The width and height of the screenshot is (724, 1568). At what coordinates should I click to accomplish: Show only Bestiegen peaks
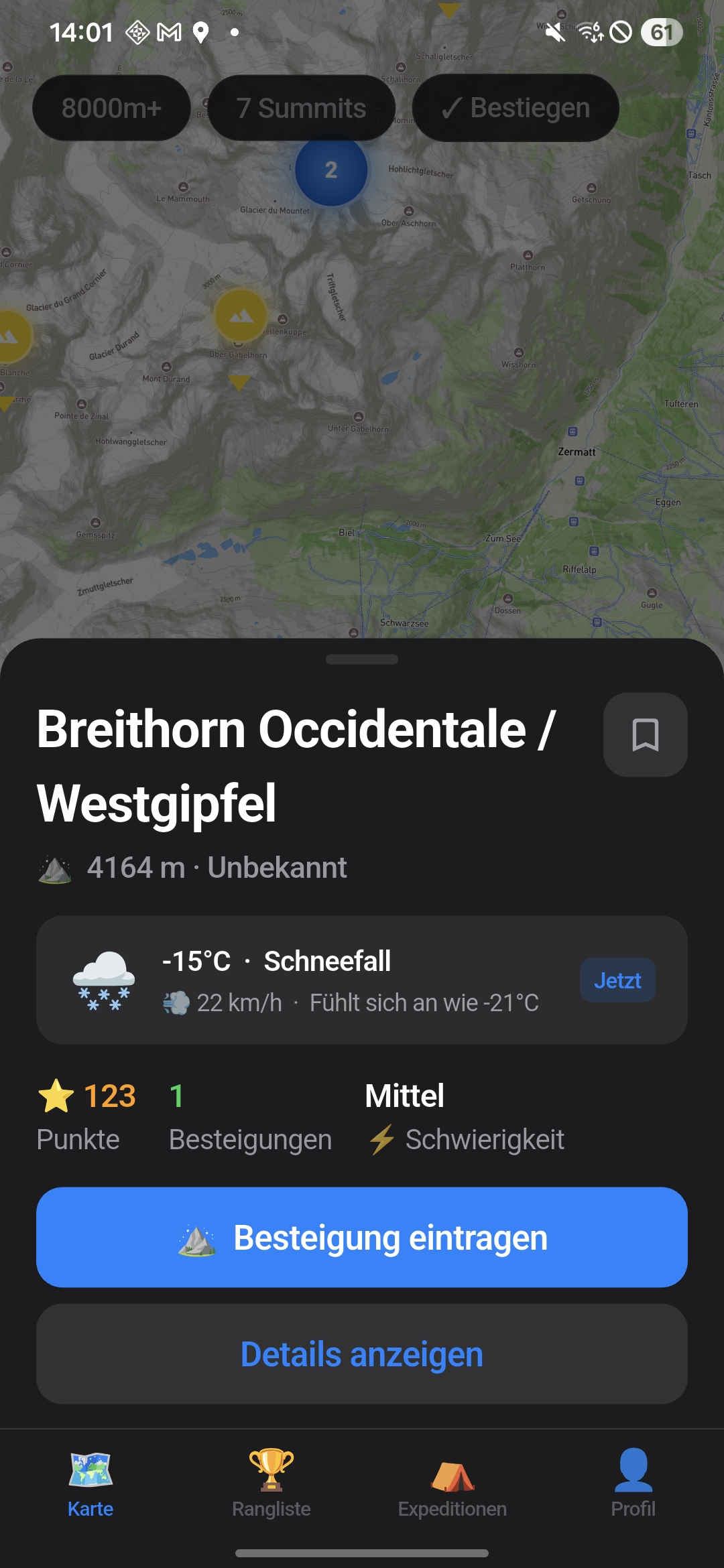tap(515, 108)
